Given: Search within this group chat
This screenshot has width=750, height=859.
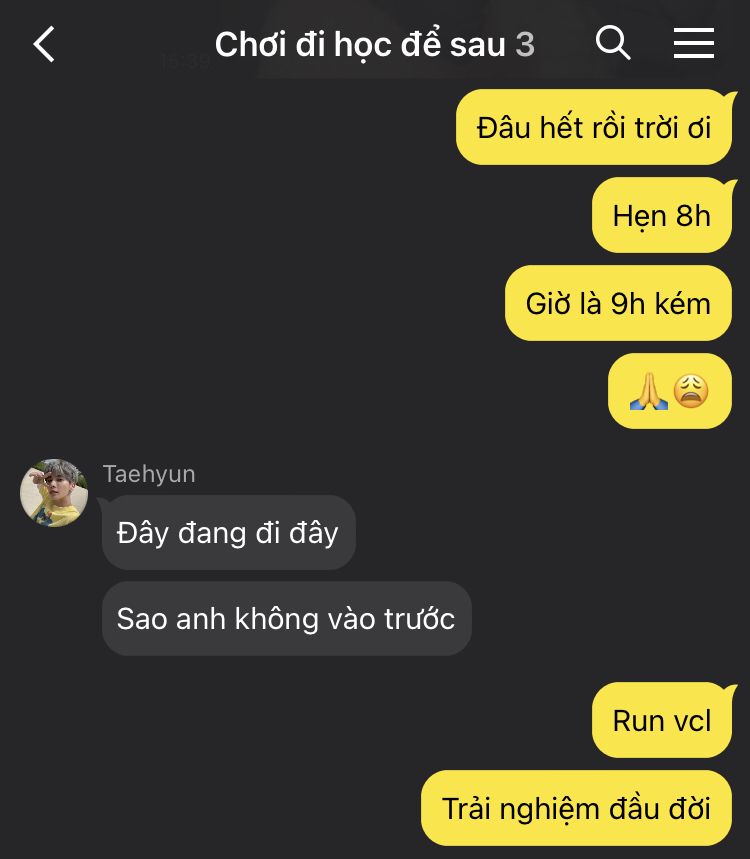Looking at the screenshot, I should pos(613,43).
